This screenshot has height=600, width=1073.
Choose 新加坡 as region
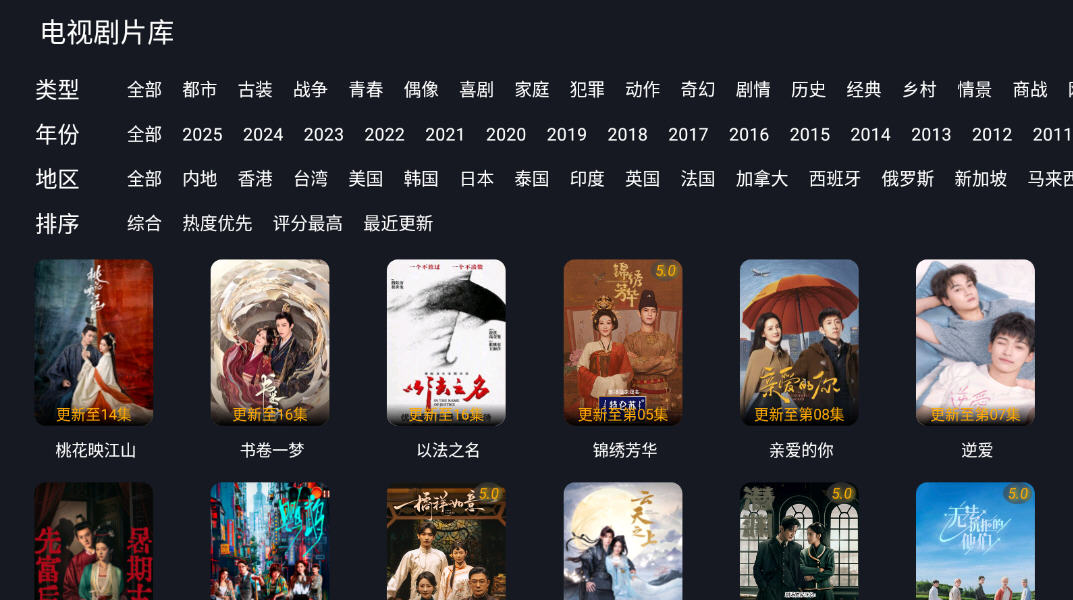pyautogui.click(x=980, y=179)
